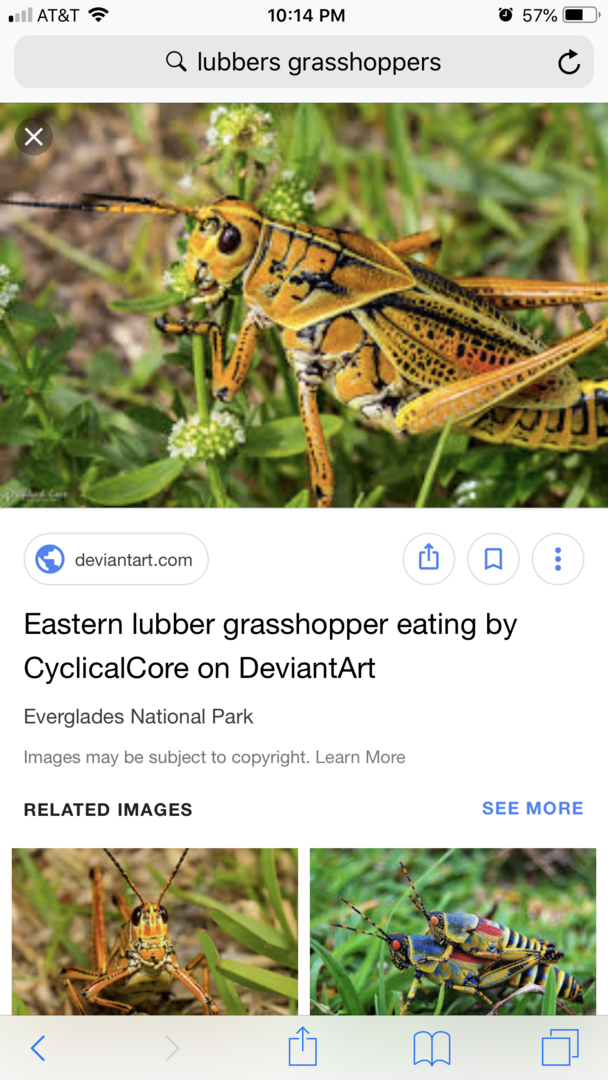Open the Learn More copyright link

[360, 757]
